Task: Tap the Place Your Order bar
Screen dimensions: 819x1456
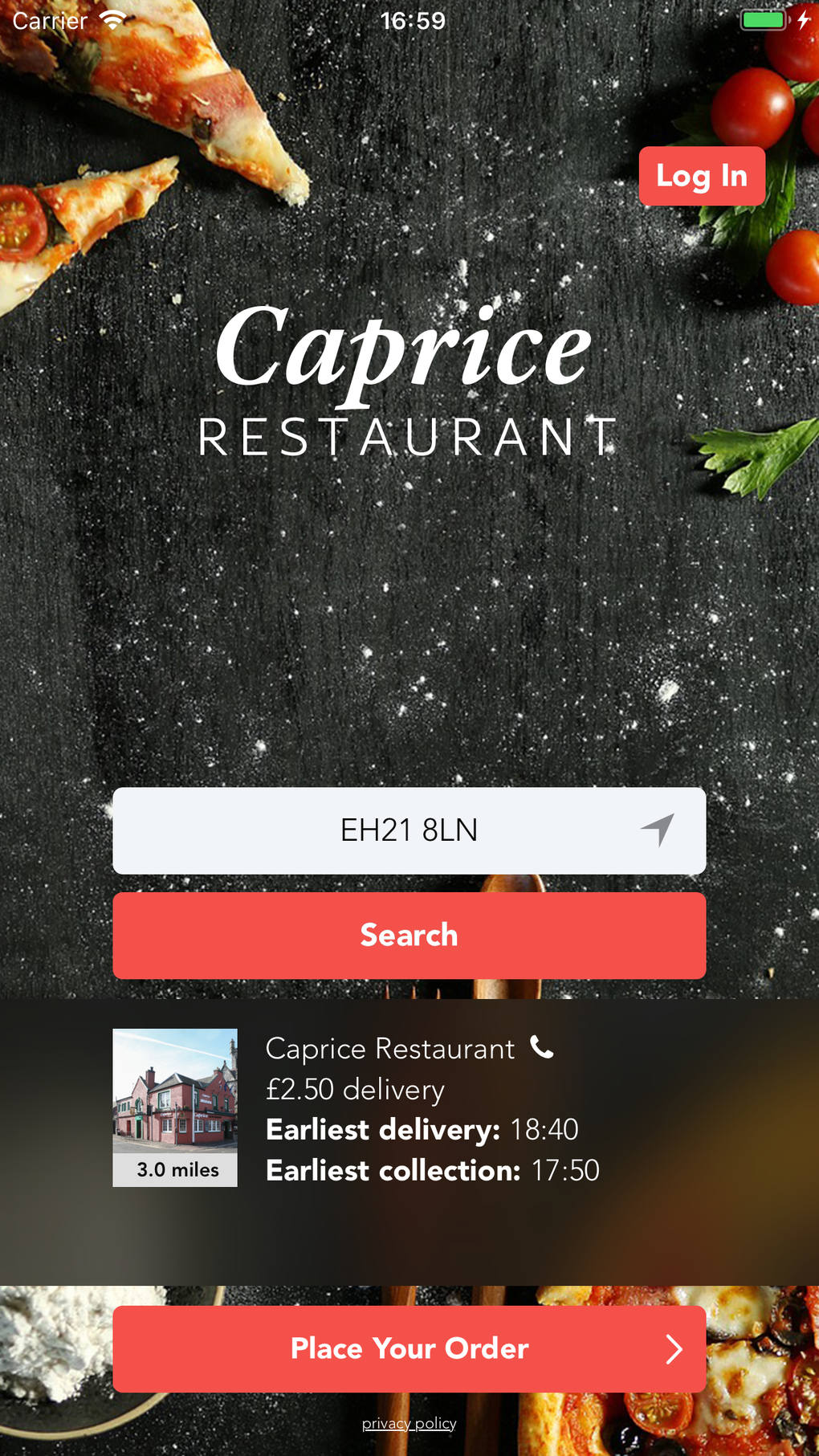Action: 409,1348
